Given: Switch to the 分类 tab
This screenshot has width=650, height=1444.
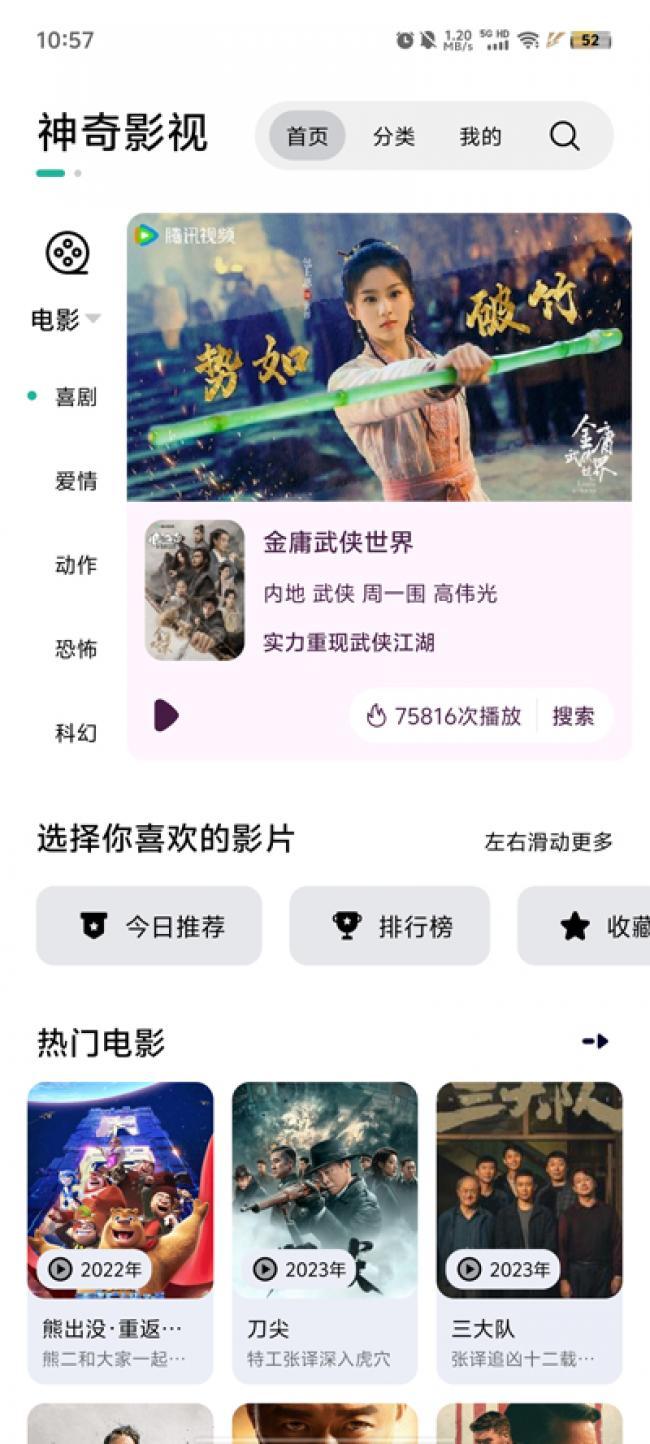Looking at the screenshot, I should click(394, 136).
